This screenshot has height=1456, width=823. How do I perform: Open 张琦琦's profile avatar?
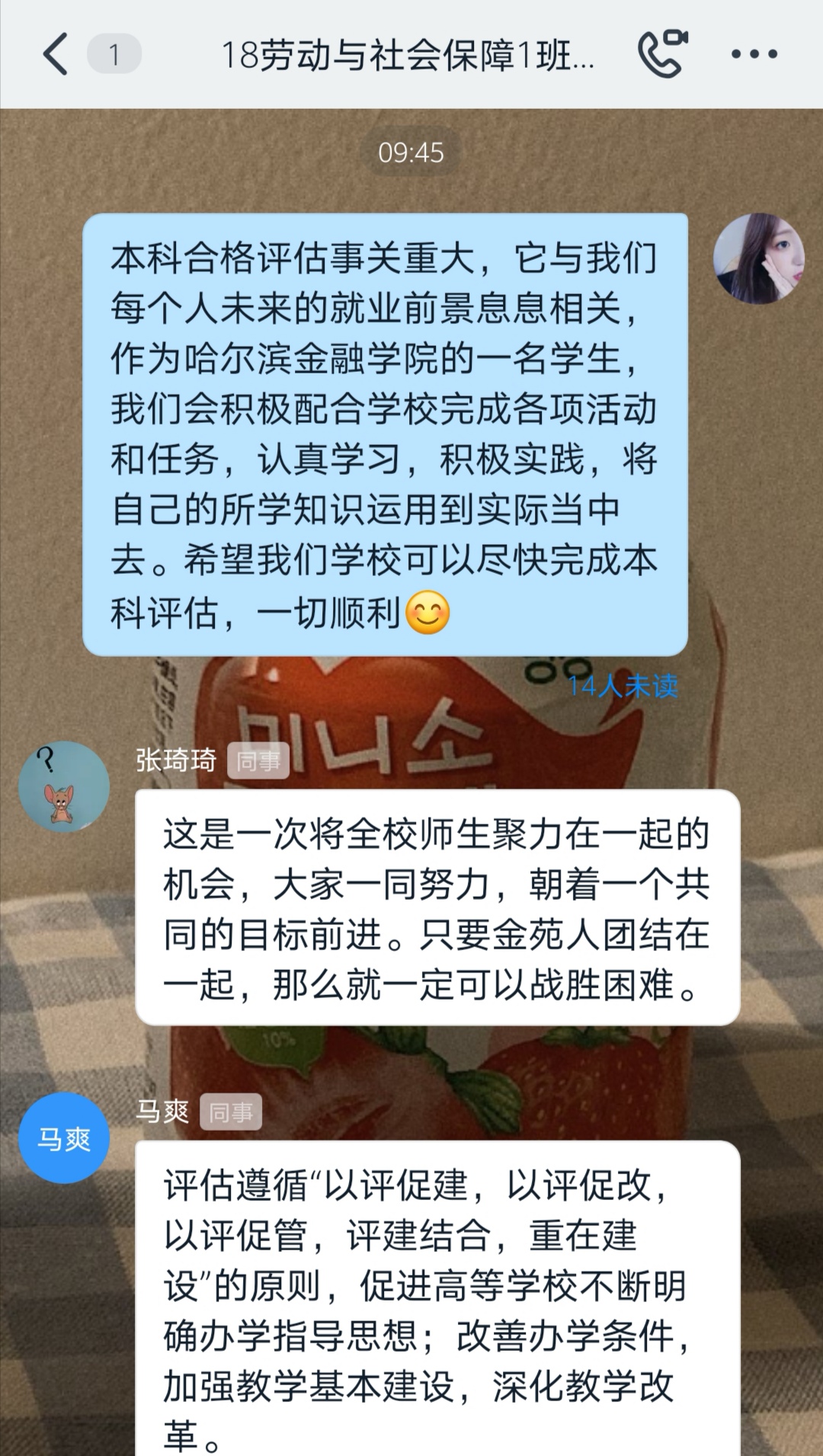(64, 786)
